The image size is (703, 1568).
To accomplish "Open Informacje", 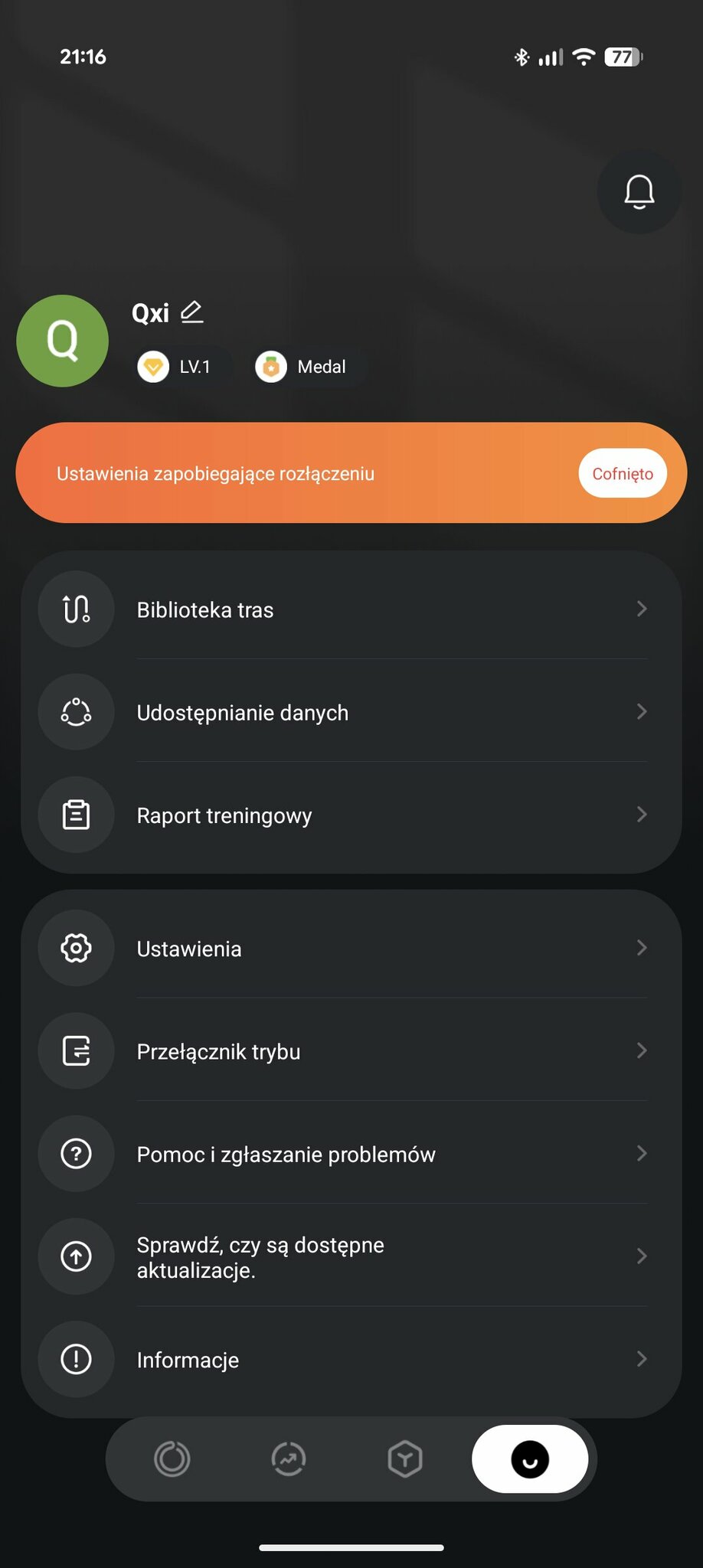I will [x=351, y=1359].
